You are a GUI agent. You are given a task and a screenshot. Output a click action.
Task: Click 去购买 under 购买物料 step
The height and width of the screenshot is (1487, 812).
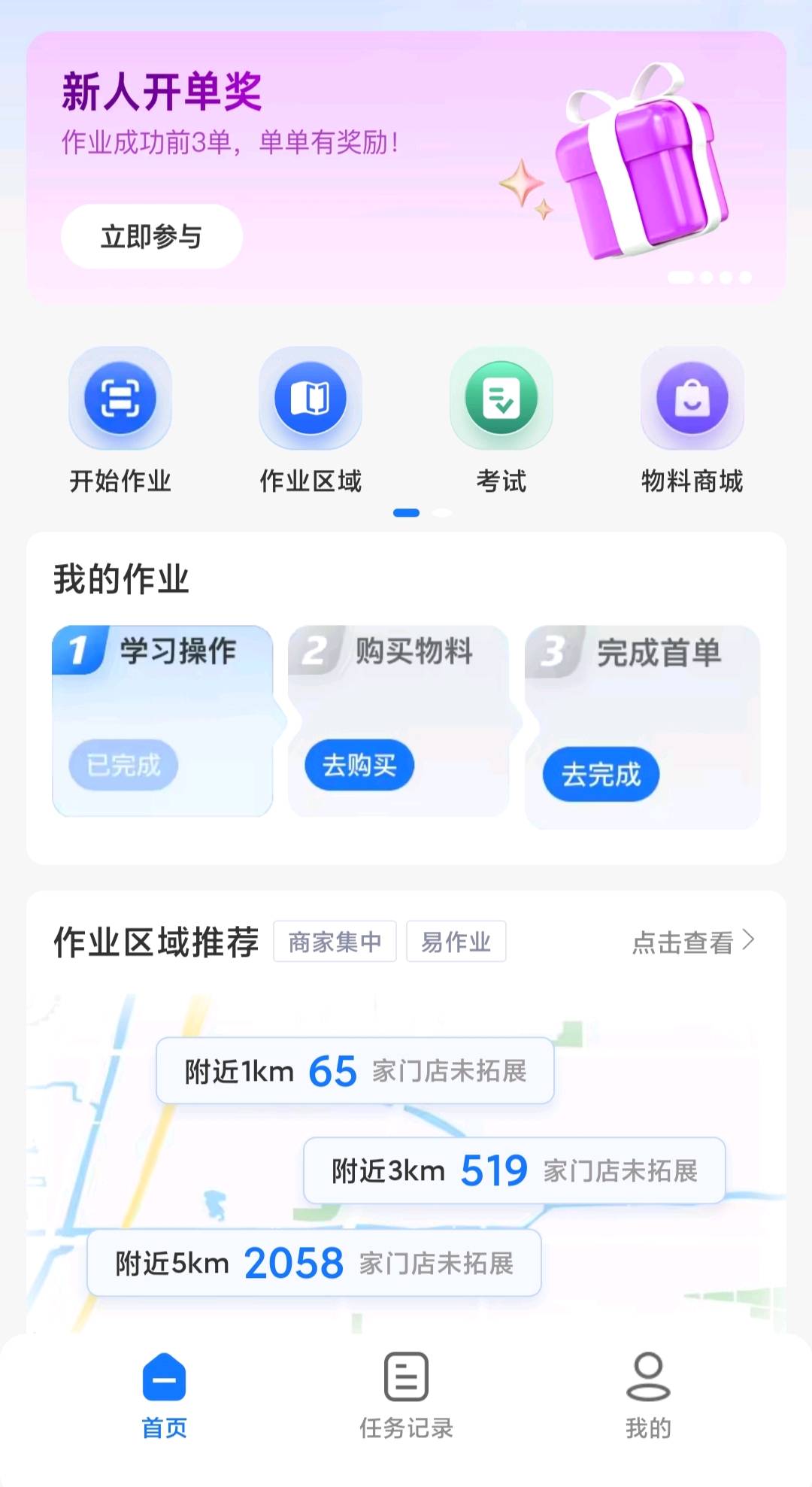coord(359,765)
